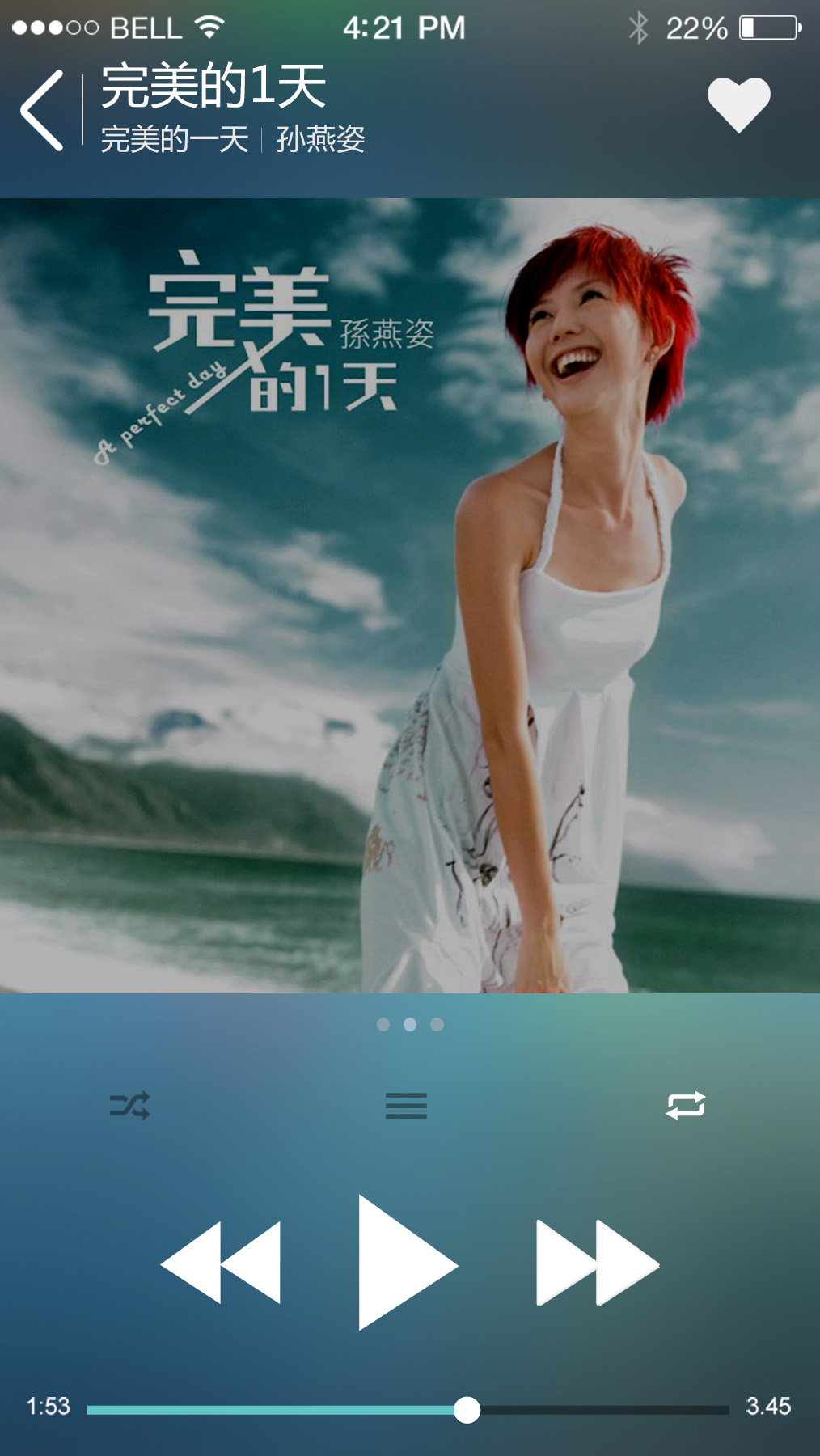Go back using the top-left arrow
Image resolution: width=820 pixels, height=1456 pixels.
(x=42, y=110)
